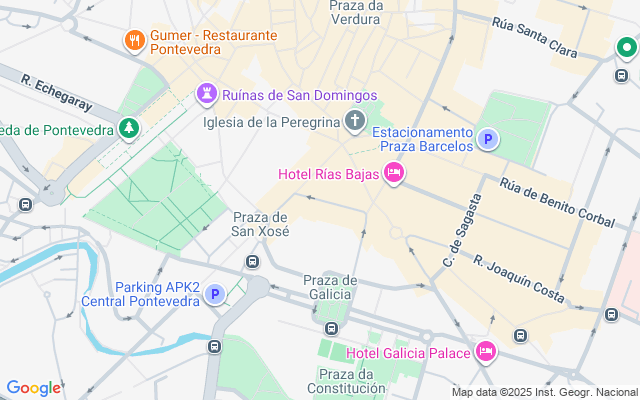This screenshot has width=640, height=400.
Task: Open Estacionamento Praza Barcelos parking pin
Action: click(x=487, y=140)
